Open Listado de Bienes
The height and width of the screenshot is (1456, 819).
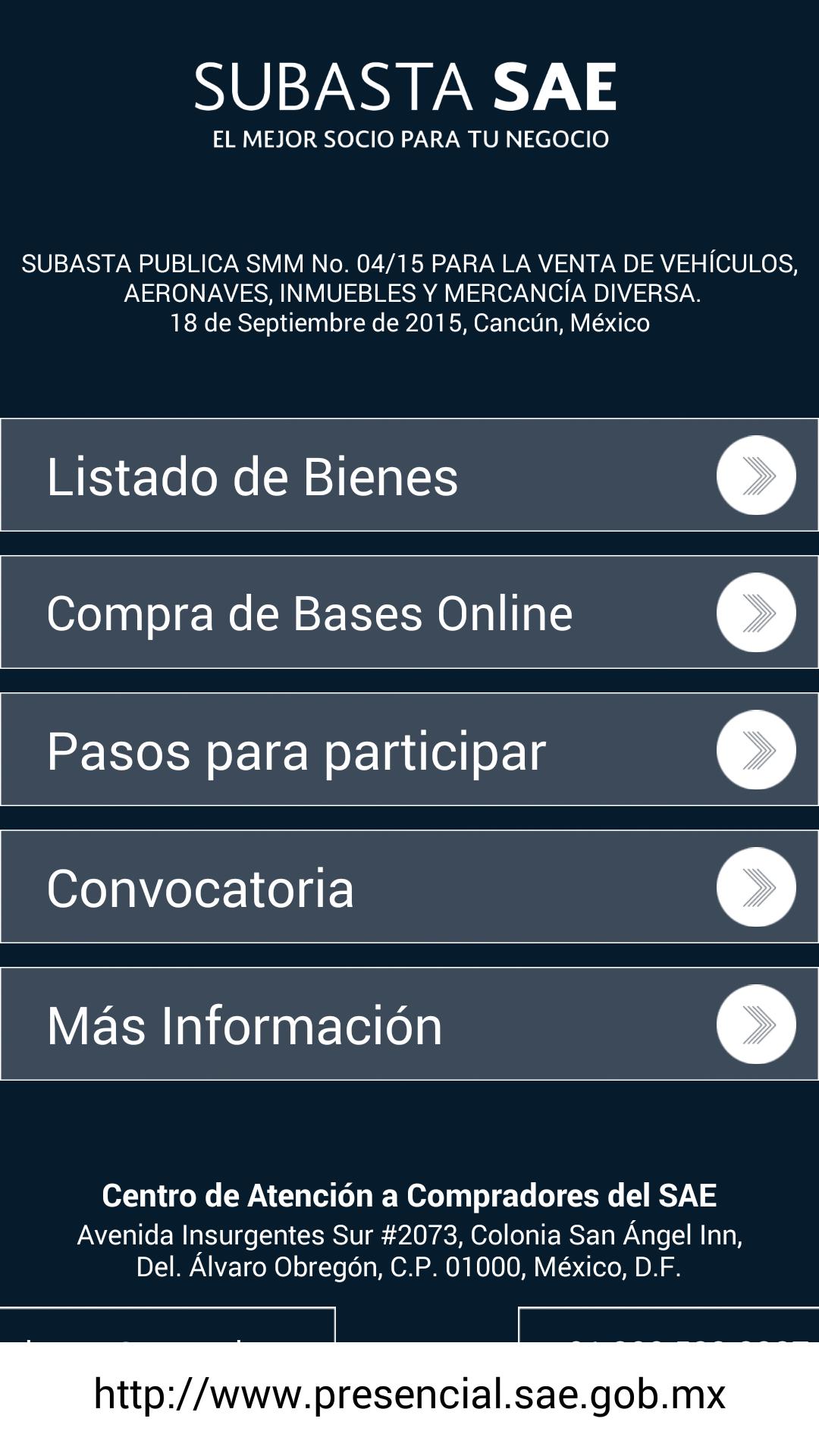tap(409, 475)
